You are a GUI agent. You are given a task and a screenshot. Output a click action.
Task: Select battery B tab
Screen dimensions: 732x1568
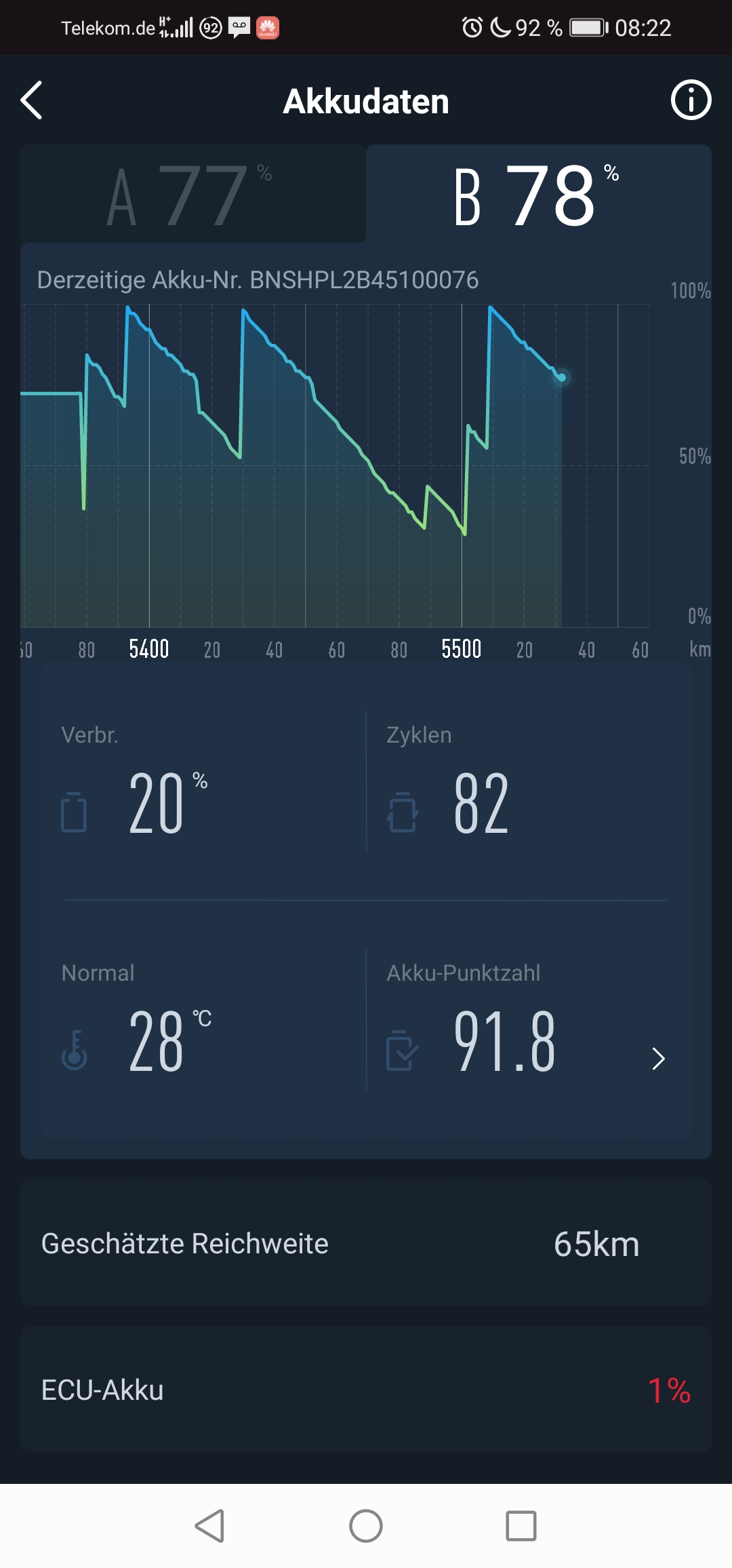pyautogui.click(x=538, y=195)
